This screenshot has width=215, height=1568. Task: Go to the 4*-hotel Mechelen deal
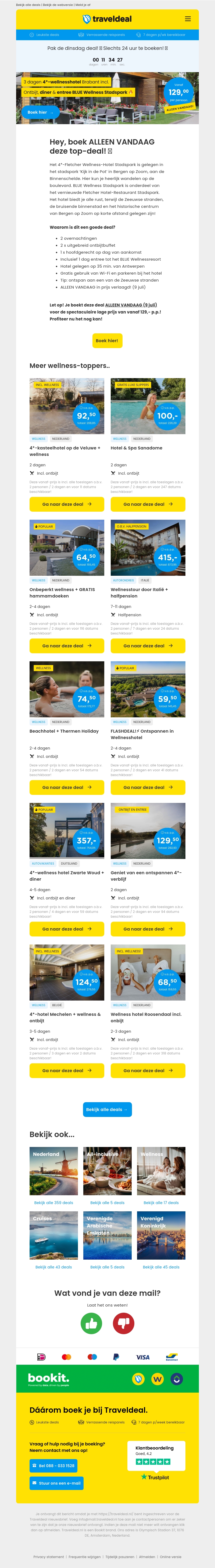pos(67,1070)
